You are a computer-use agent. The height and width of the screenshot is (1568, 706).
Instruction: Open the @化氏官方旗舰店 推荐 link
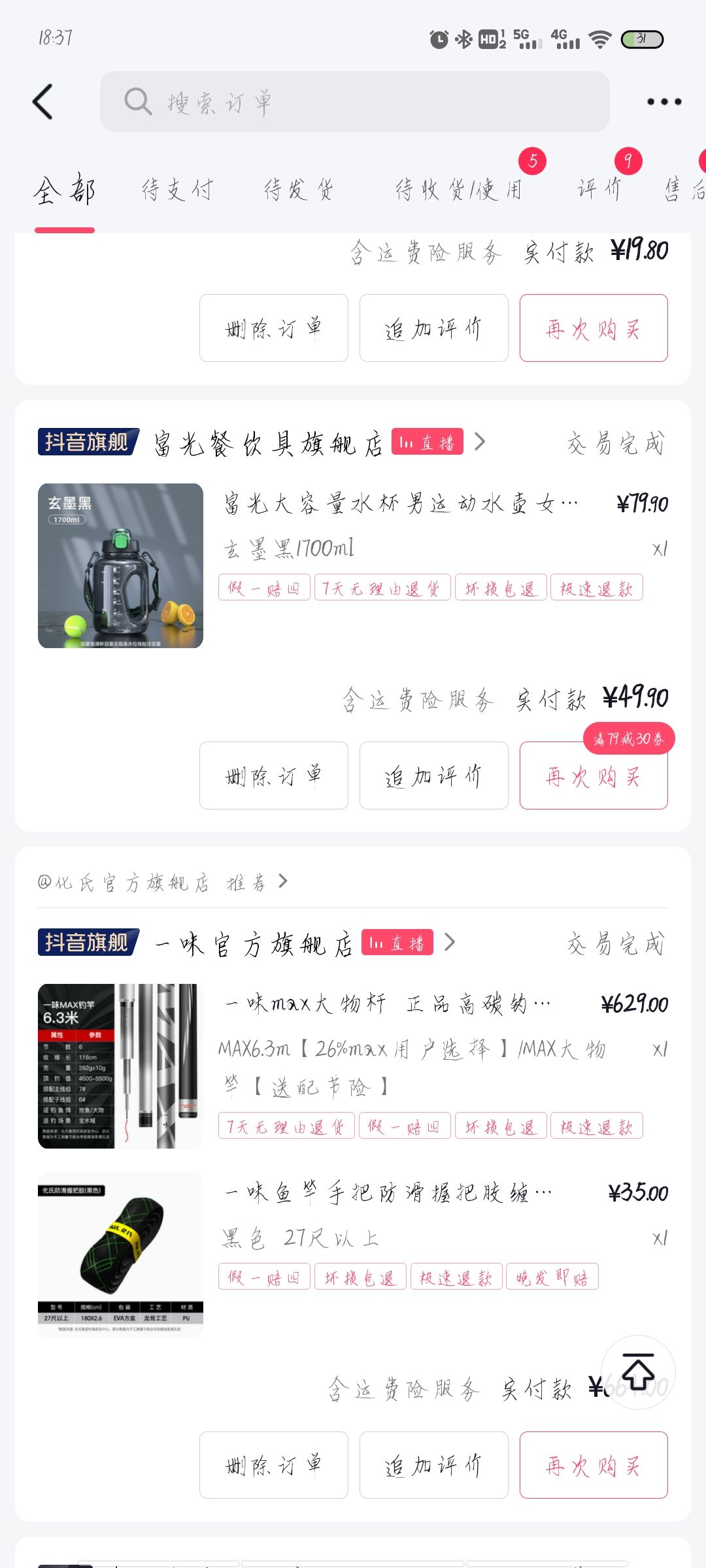click(163, 883)
